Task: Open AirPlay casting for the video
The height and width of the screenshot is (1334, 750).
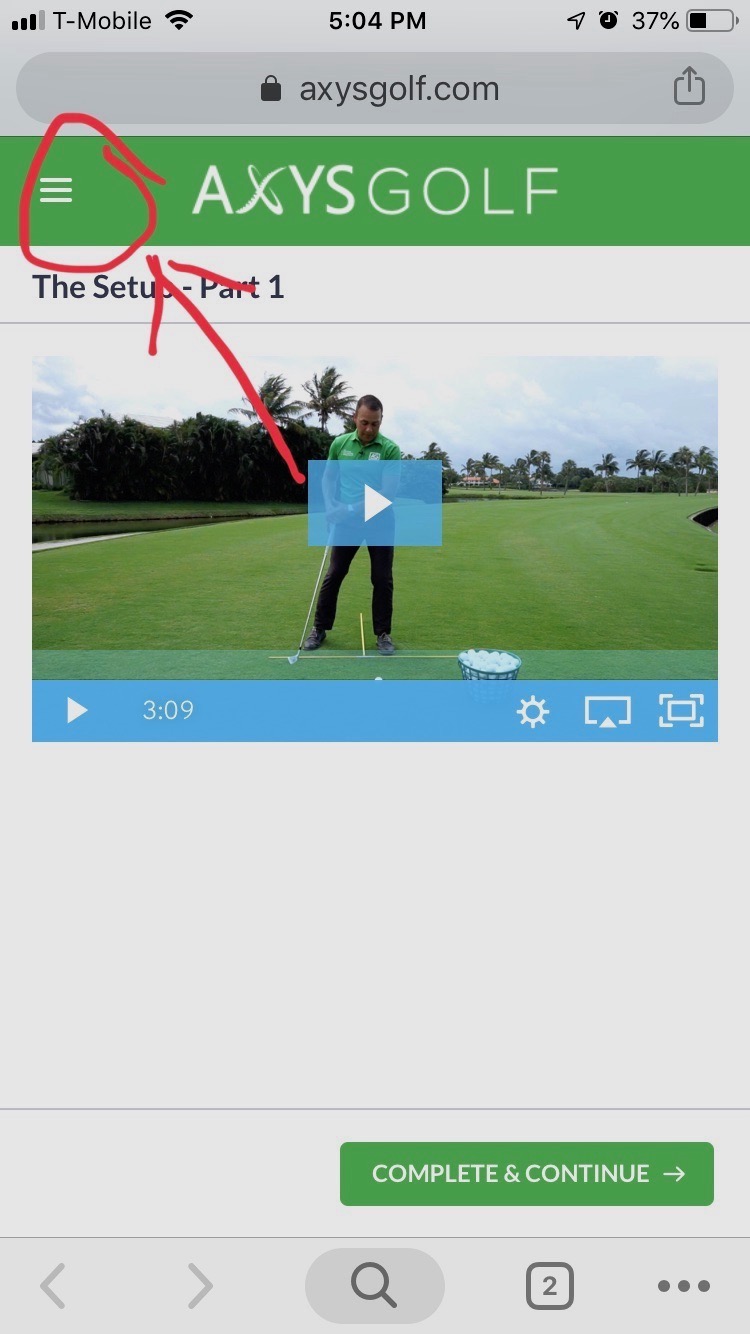Action: coord(607,711)
